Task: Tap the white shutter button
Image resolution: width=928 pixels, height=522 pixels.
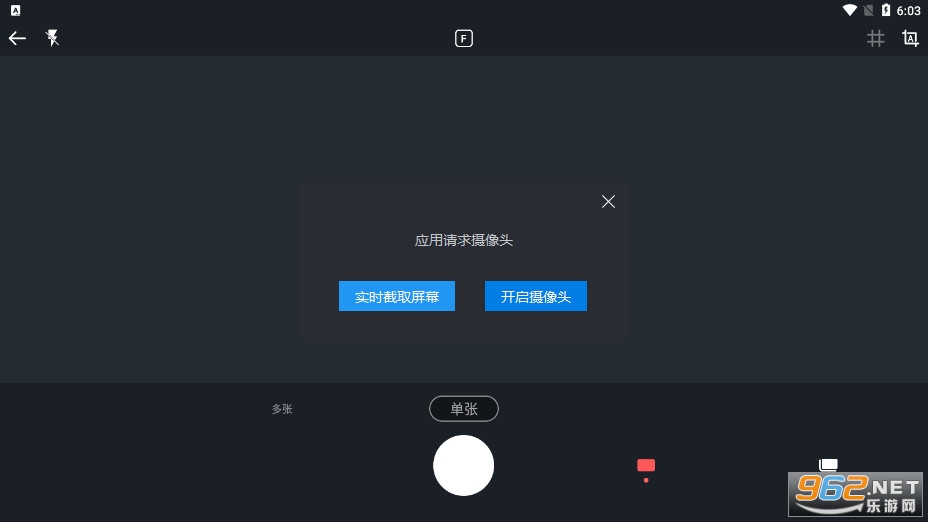Action: coord(463,465)
